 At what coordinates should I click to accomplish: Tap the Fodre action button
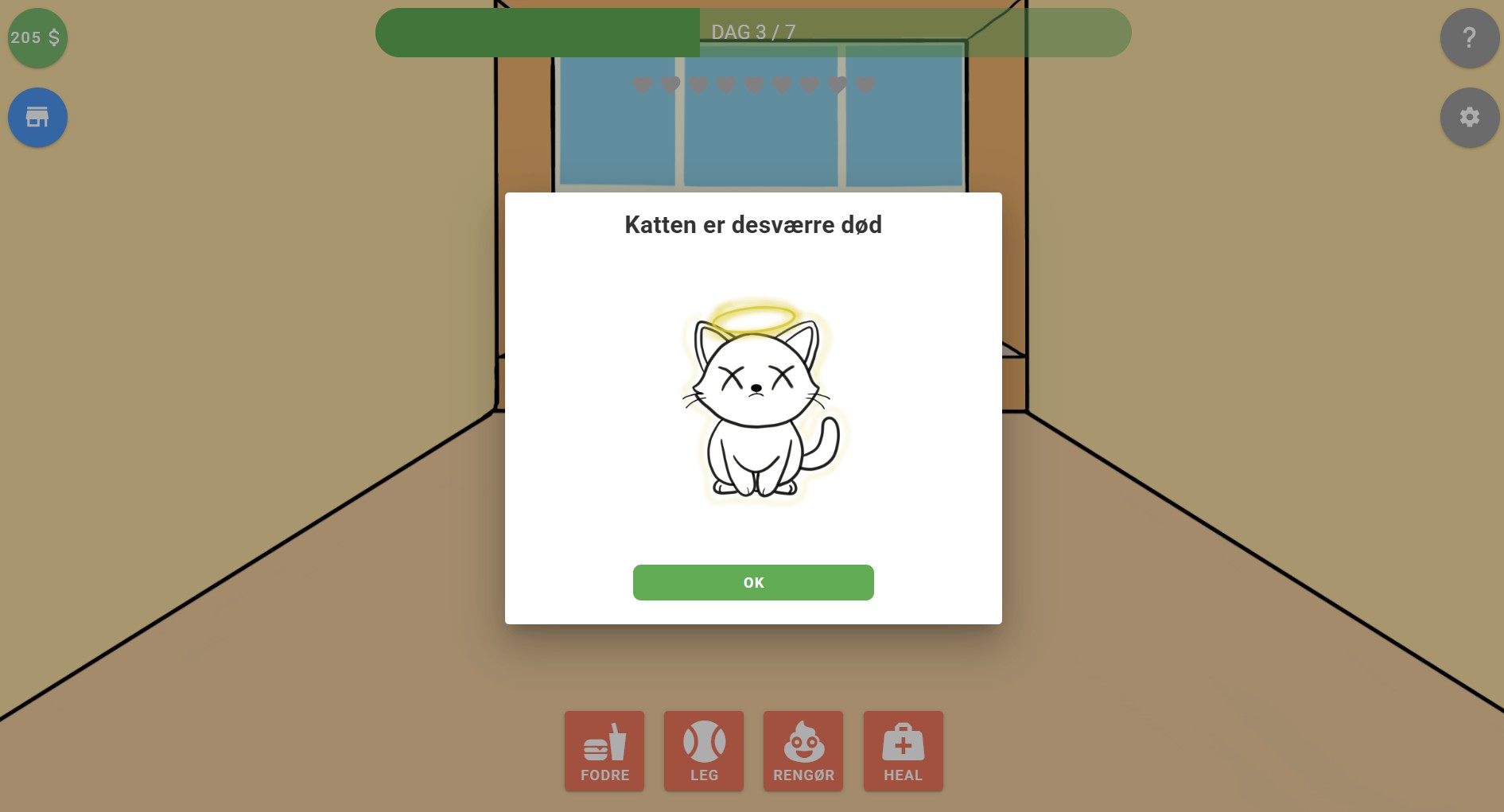click(604, 751)
